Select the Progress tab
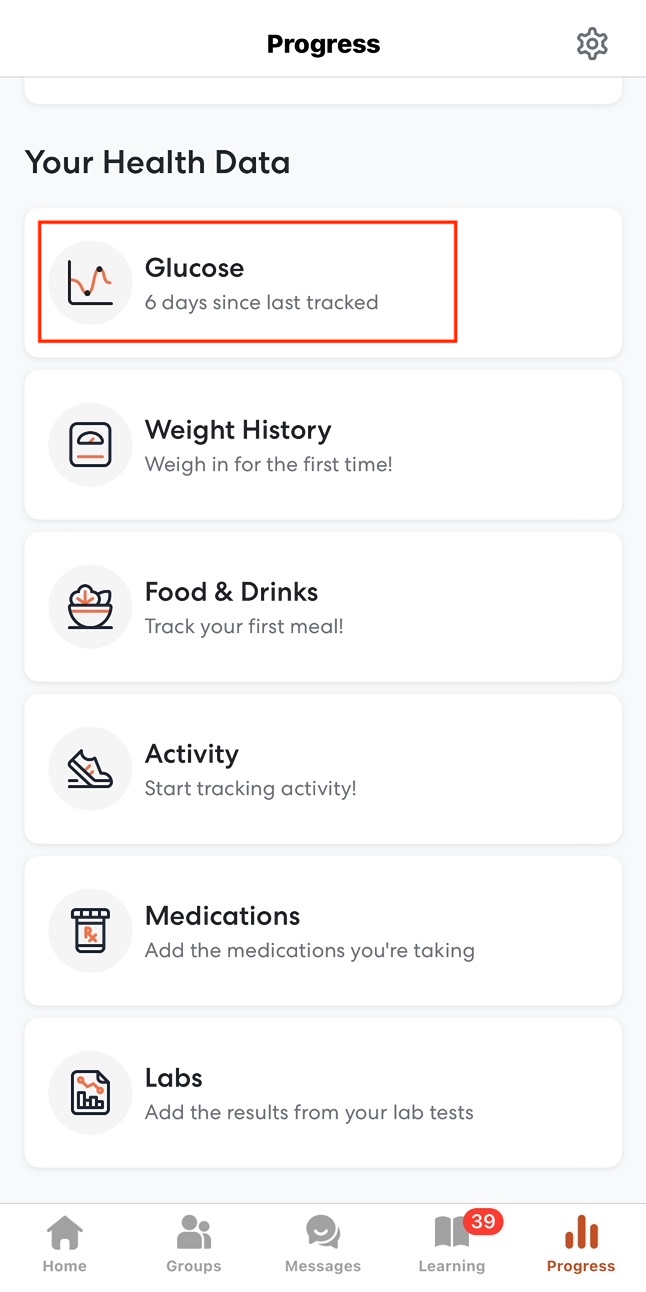Screen dimensions: 646x1292 click(580, 1244)
